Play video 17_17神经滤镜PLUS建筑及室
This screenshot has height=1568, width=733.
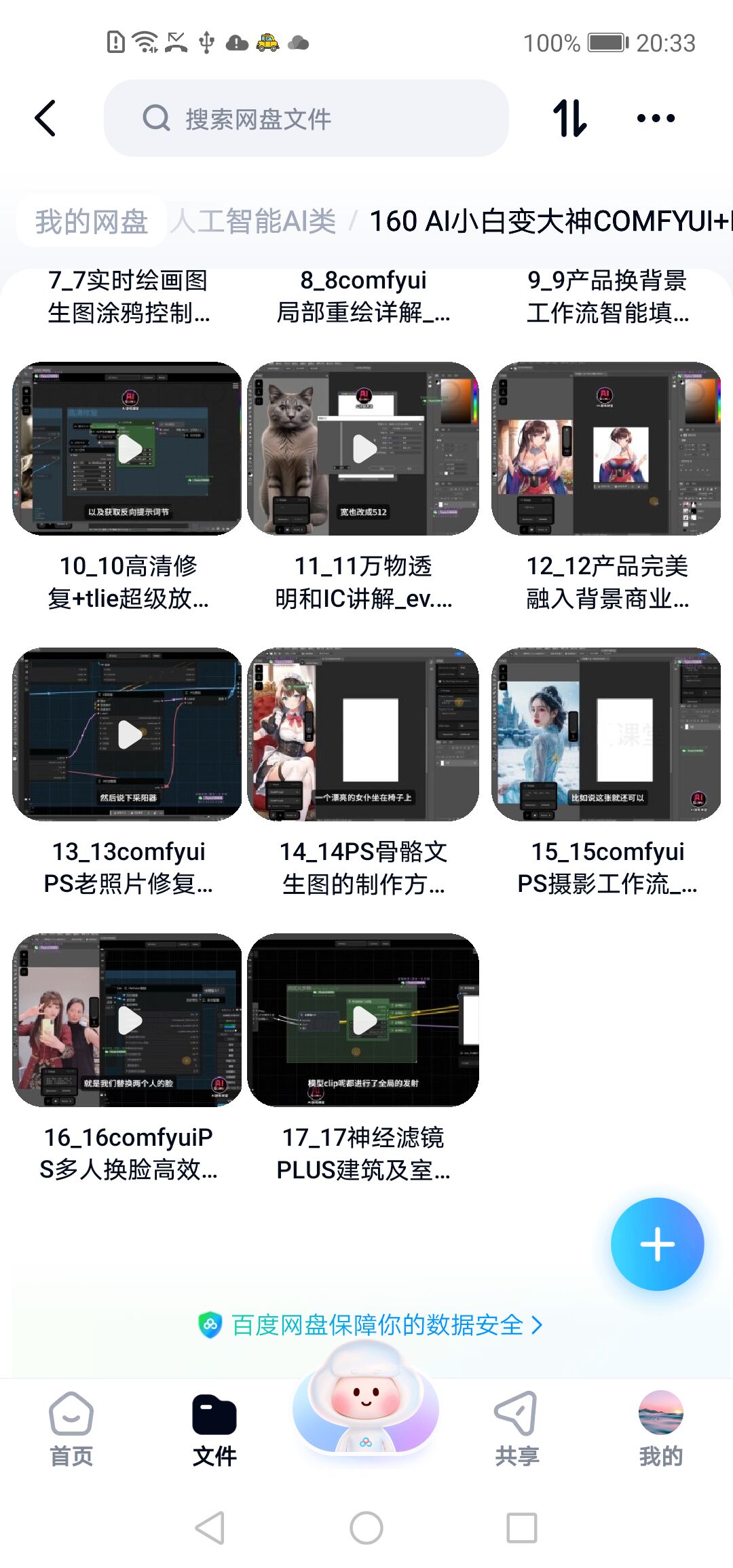click(x=364, y=1020)
